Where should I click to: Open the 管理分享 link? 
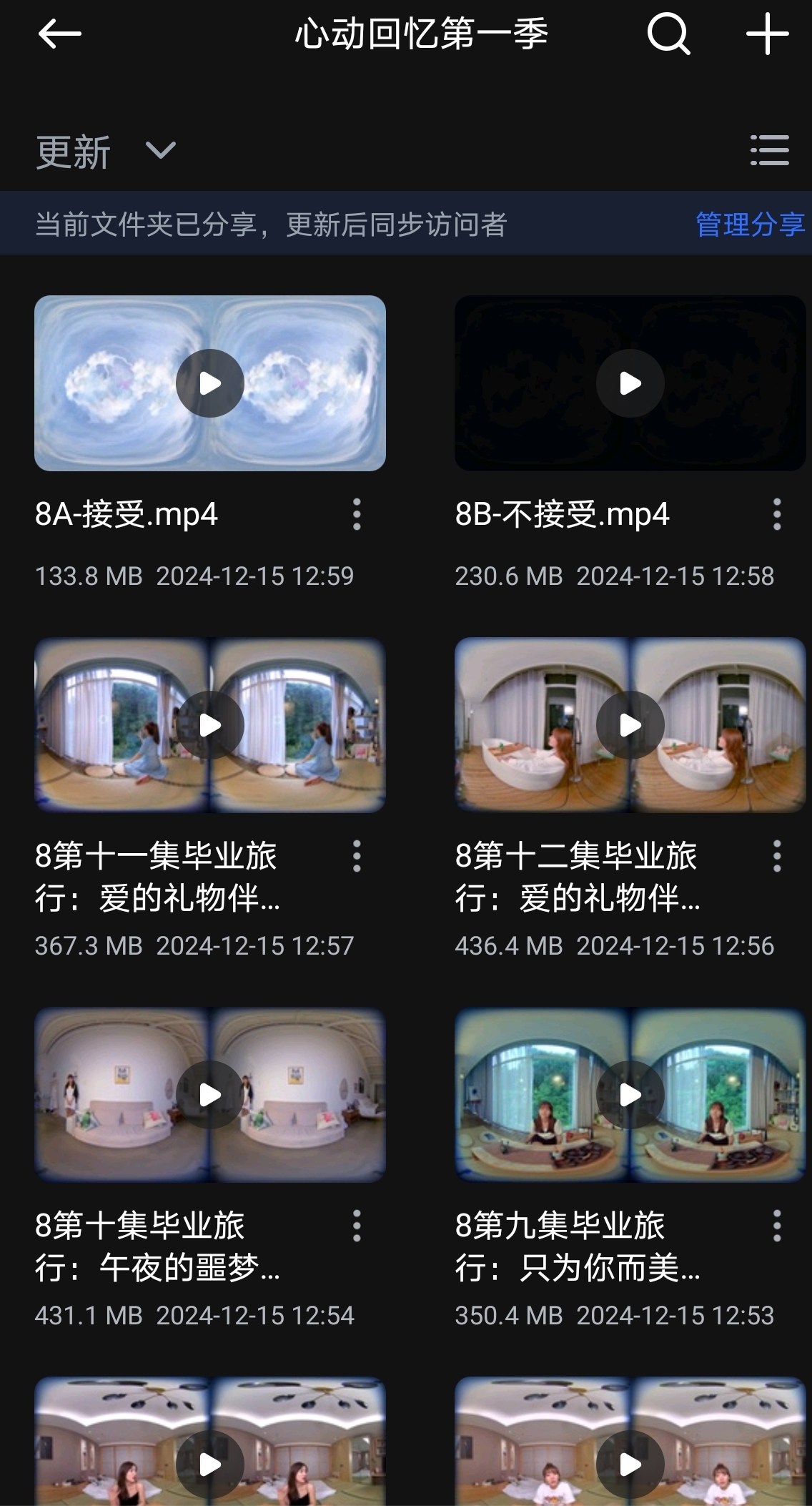click(750, 225)
